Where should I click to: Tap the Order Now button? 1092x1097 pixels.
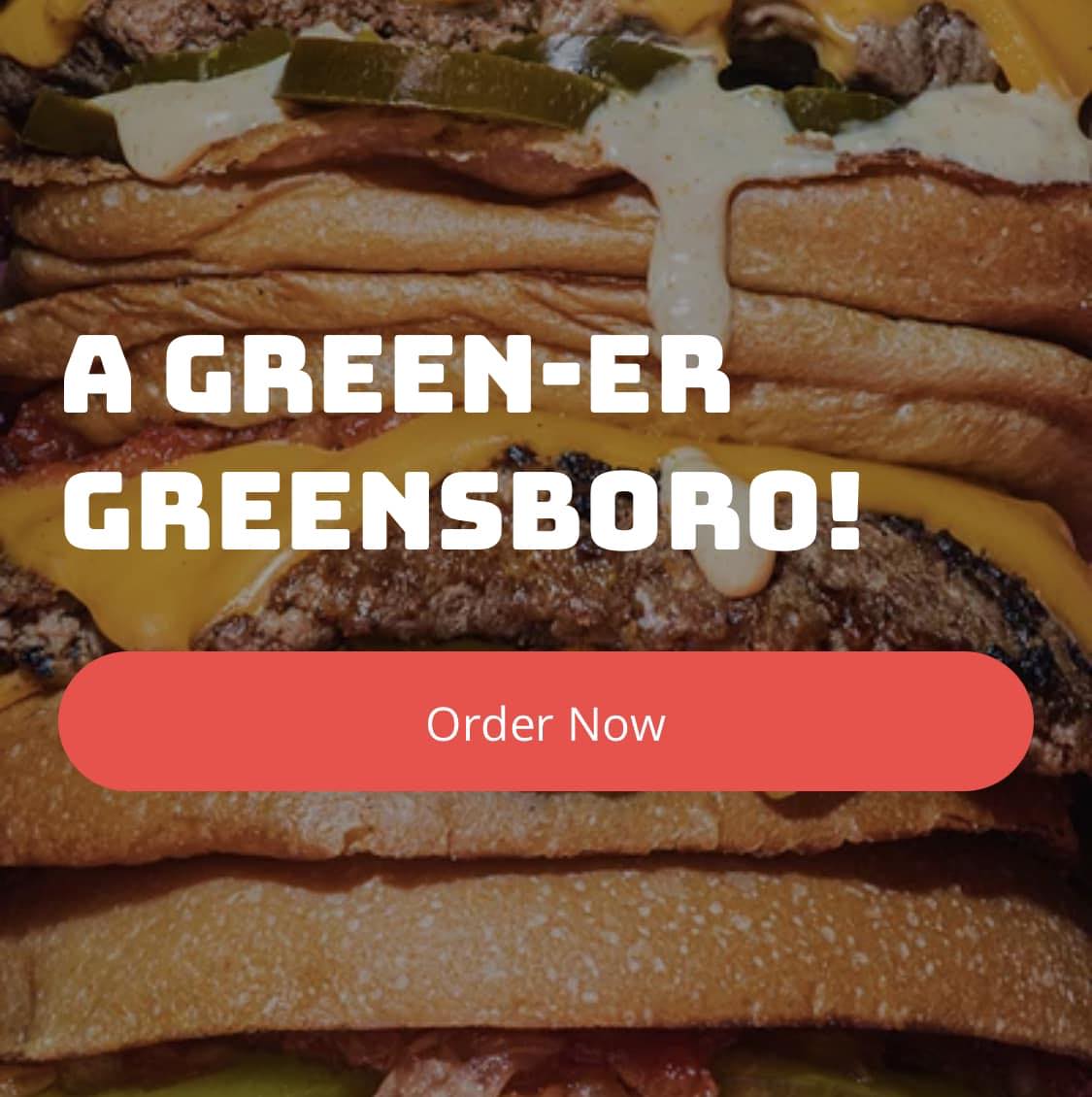pos(546,722)
